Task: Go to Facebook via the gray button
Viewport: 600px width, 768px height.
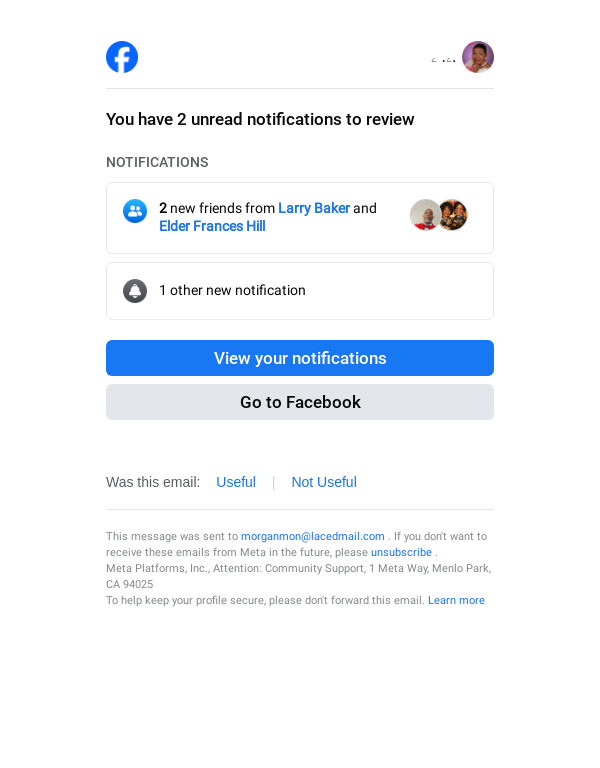Action: pyautogui.click(x=300, y=402)
